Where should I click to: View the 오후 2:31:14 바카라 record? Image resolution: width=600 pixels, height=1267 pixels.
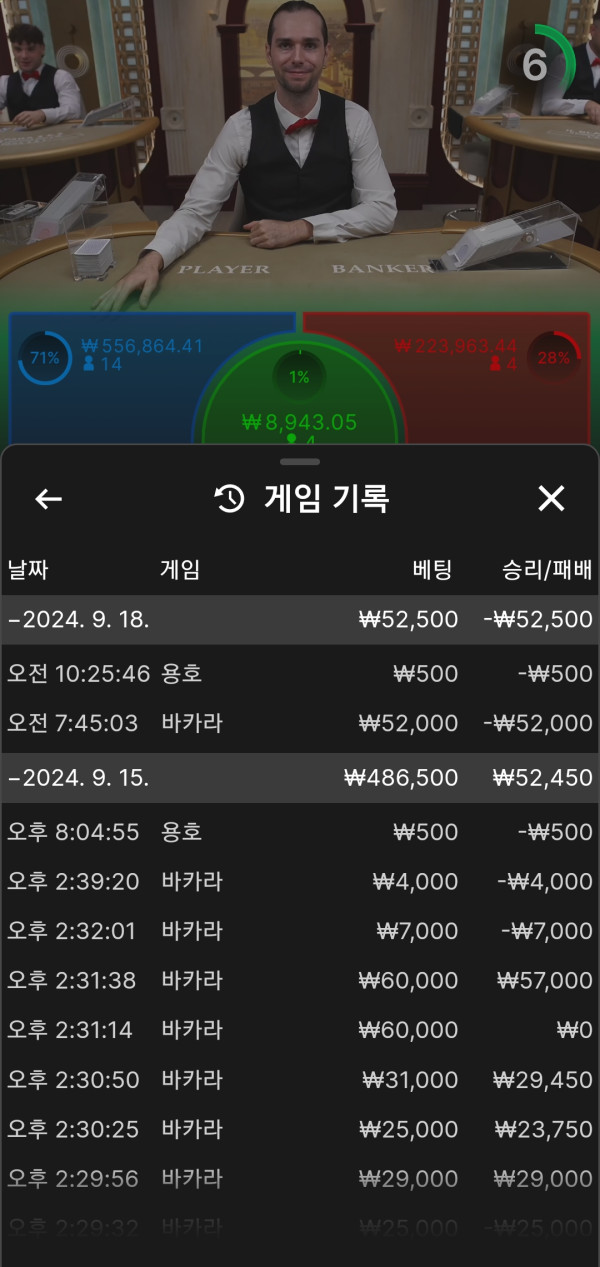pos(300,1030)
